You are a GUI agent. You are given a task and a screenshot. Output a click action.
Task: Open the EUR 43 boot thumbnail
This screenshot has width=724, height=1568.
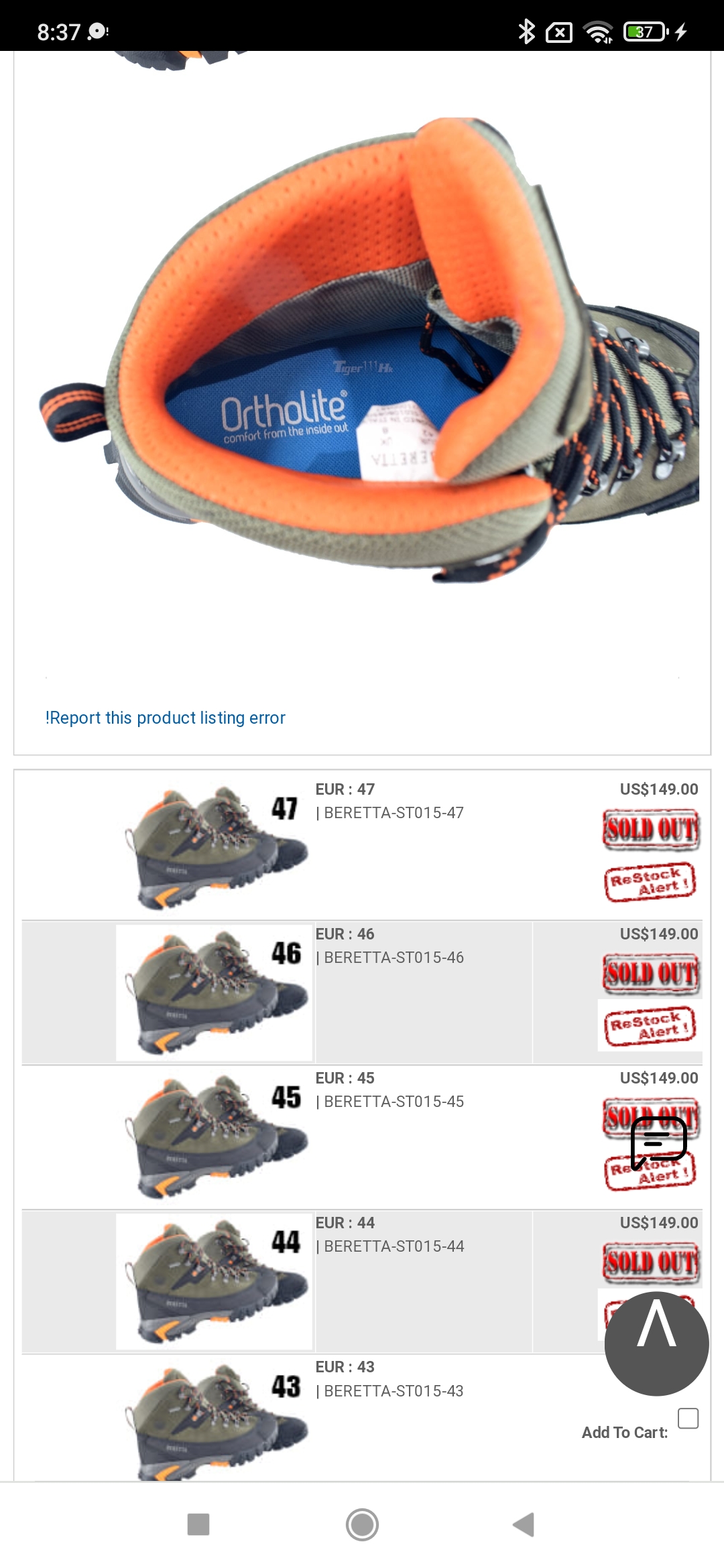coord(215,1421)
